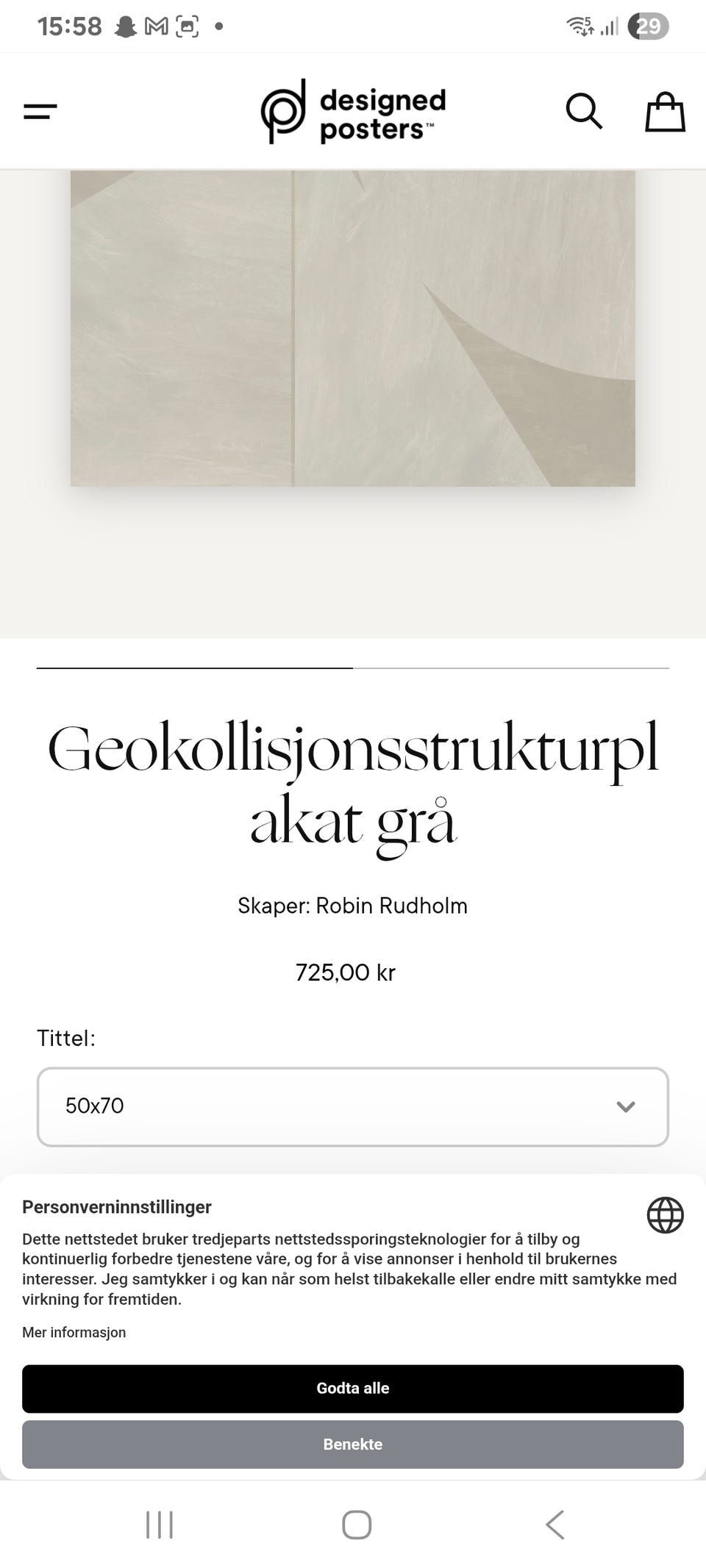
Task: Open Snapchat from the status bar
Action: point(126,25)
